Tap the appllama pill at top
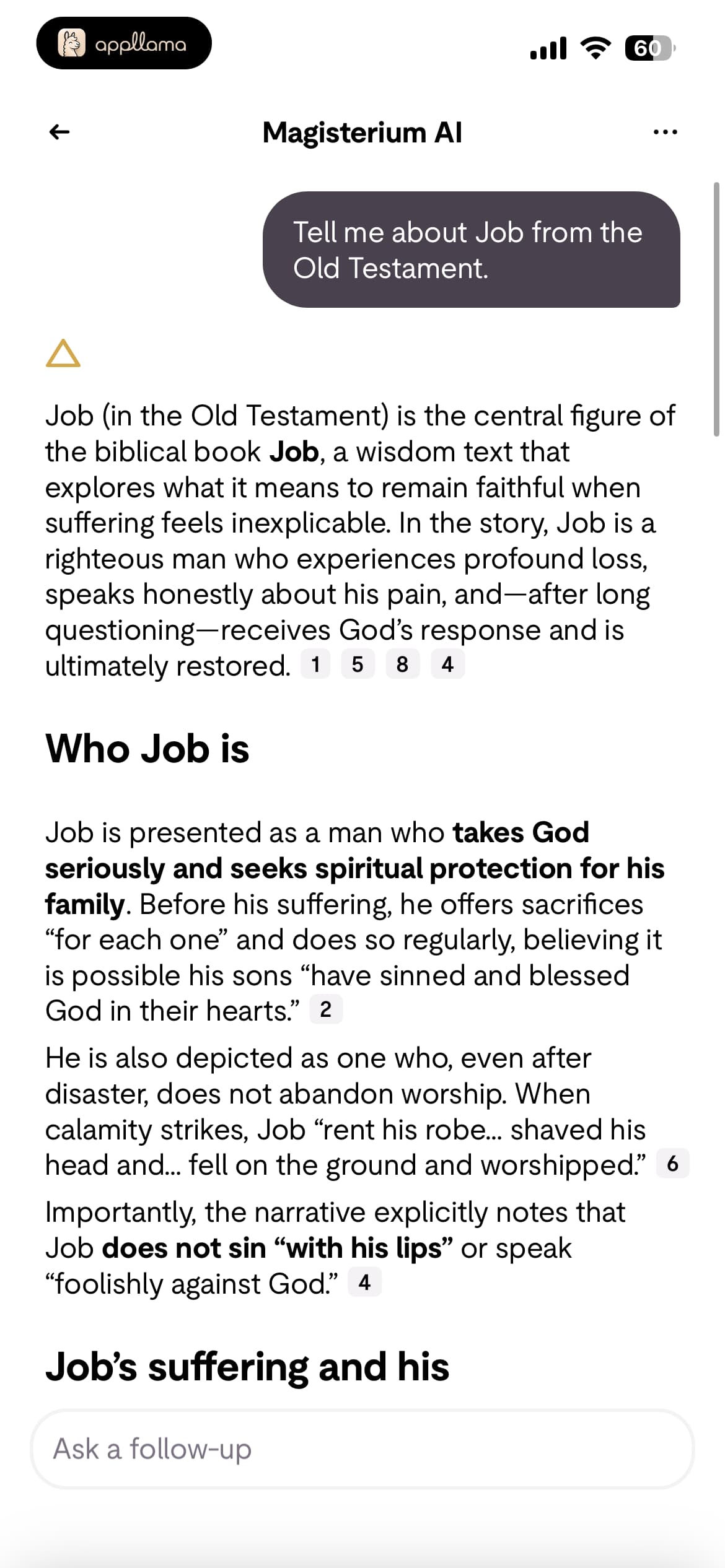Viewport: 725px width, 1568px height. (x=124, y=43)
